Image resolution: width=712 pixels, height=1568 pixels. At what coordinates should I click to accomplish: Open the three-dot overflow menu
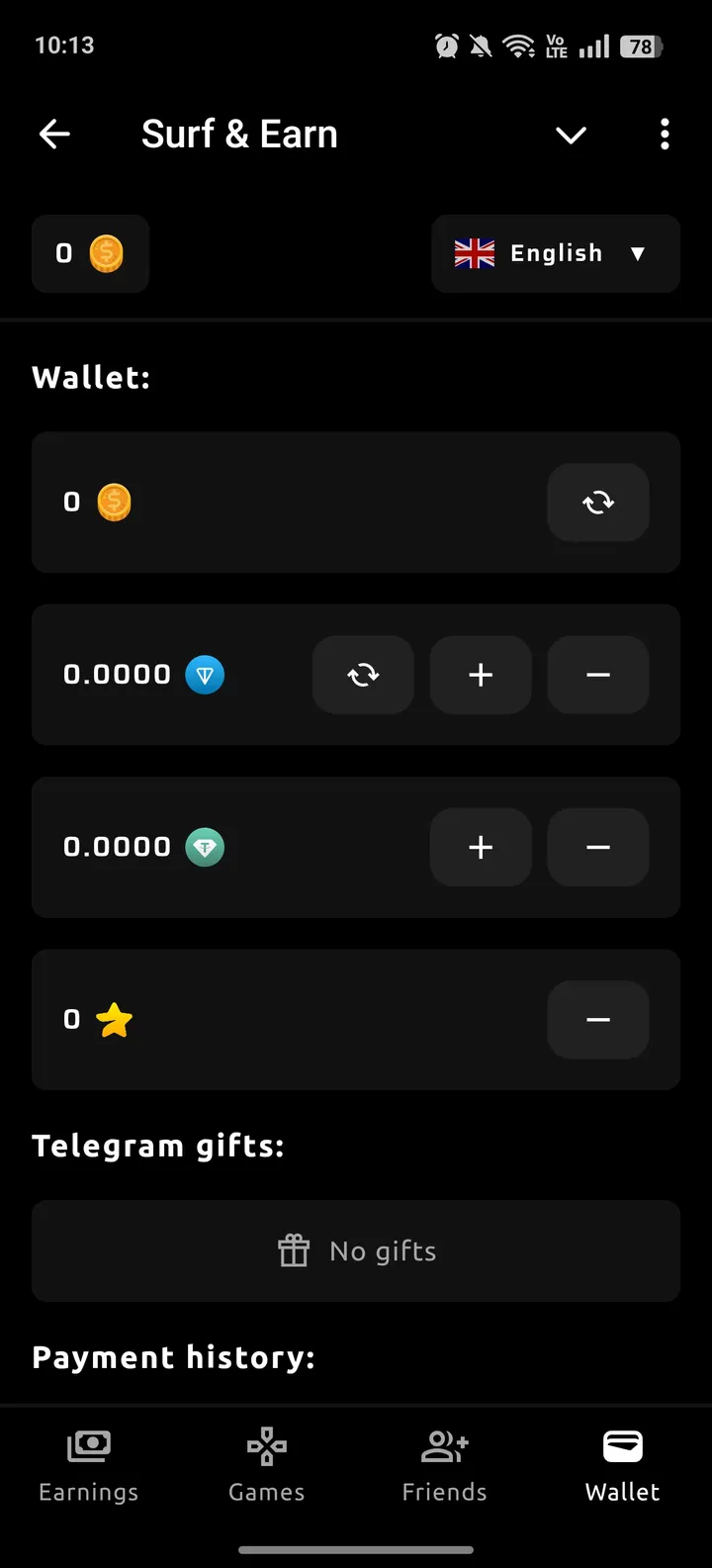665,135
